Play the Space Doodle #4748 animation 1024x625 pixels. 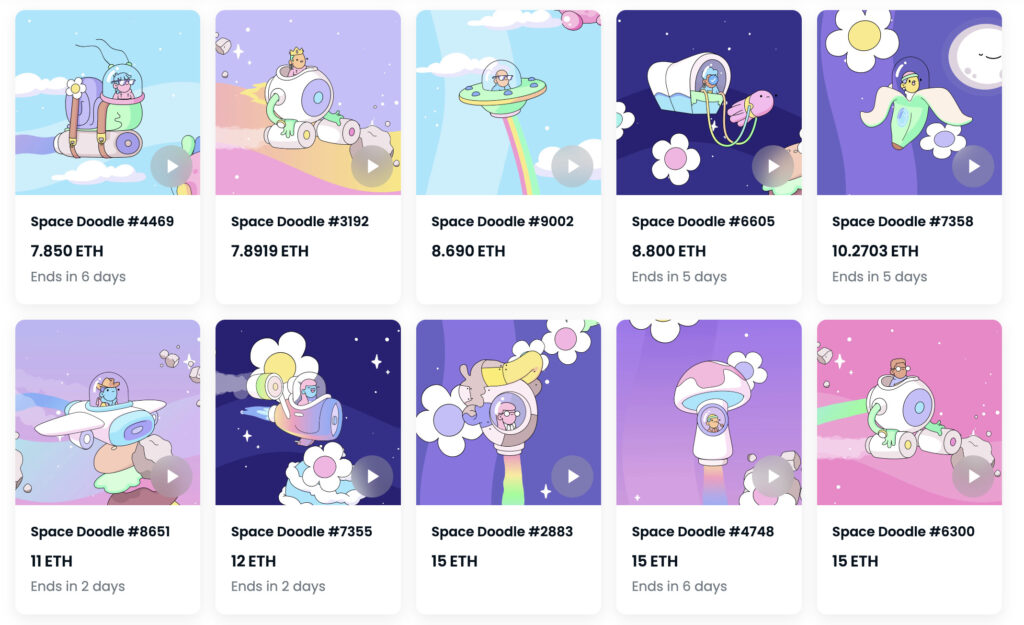coord(773,476)
